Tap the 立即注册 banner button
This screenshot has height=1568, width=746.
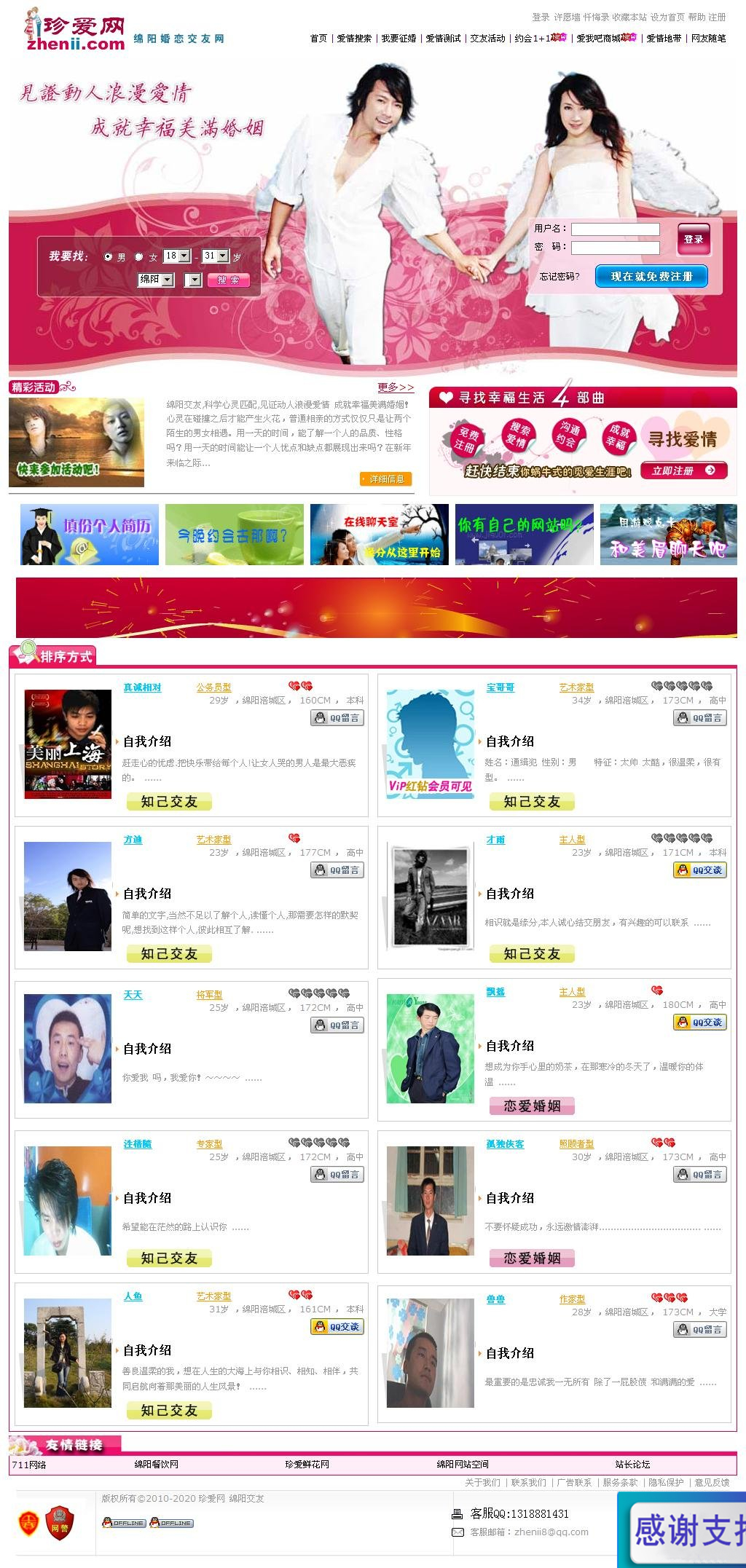(683, 470)
